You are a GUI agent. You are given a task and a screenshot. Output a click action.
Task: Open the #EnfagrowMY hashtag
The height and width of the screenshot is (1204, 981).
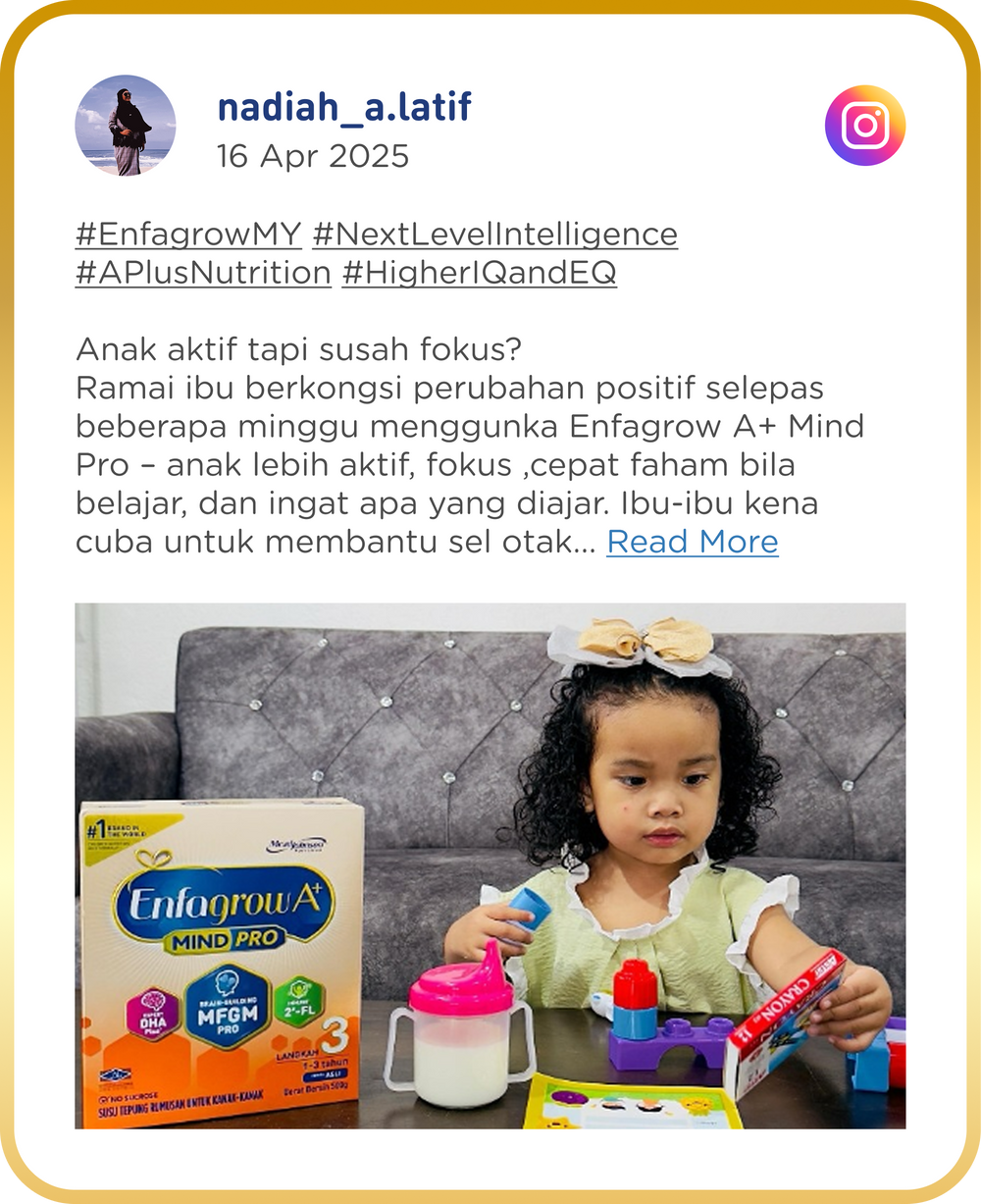point(188,235)
